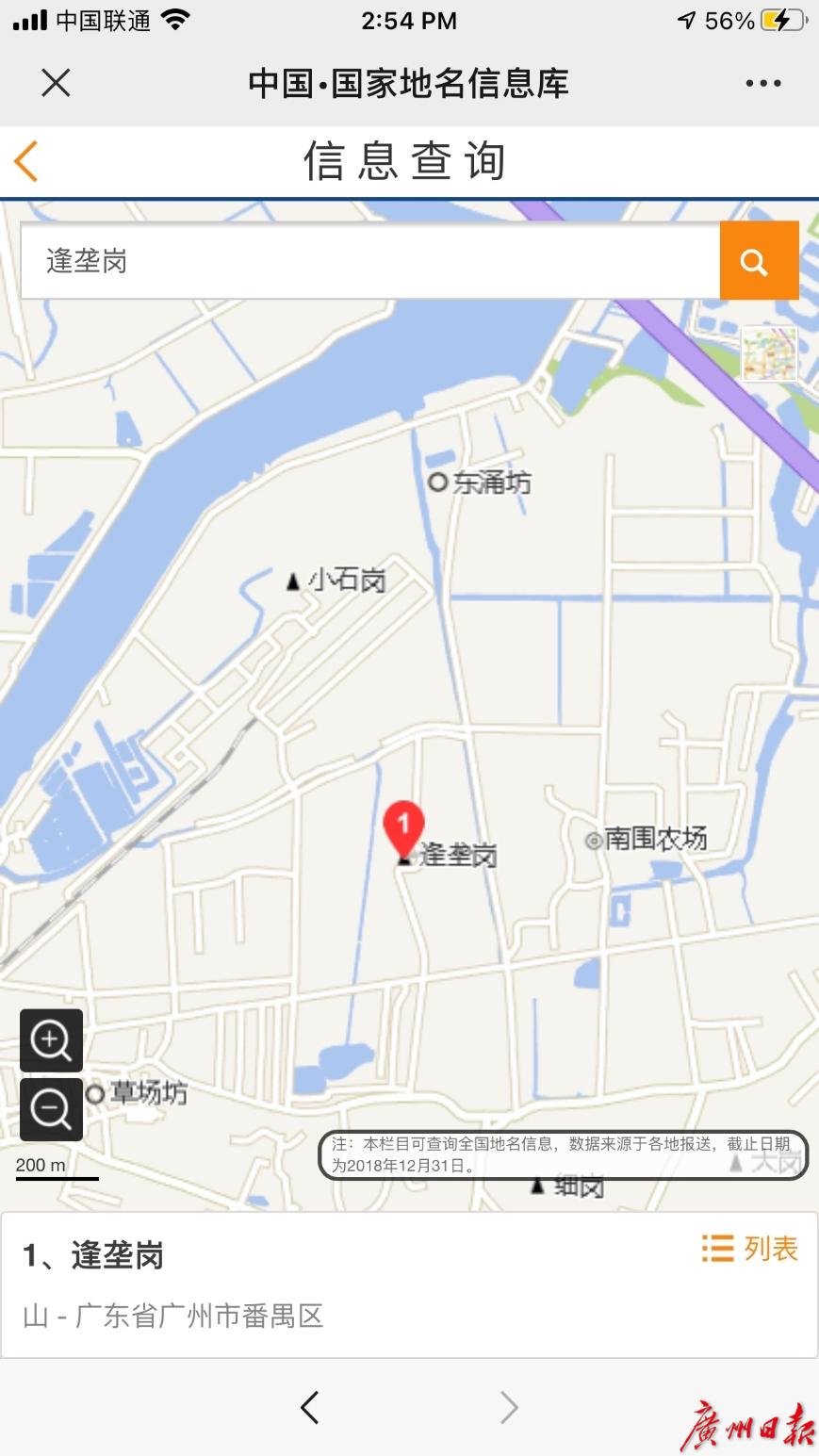Open the three-dot overflow menu
This screenshot has width=819, height=1456.
762,83
